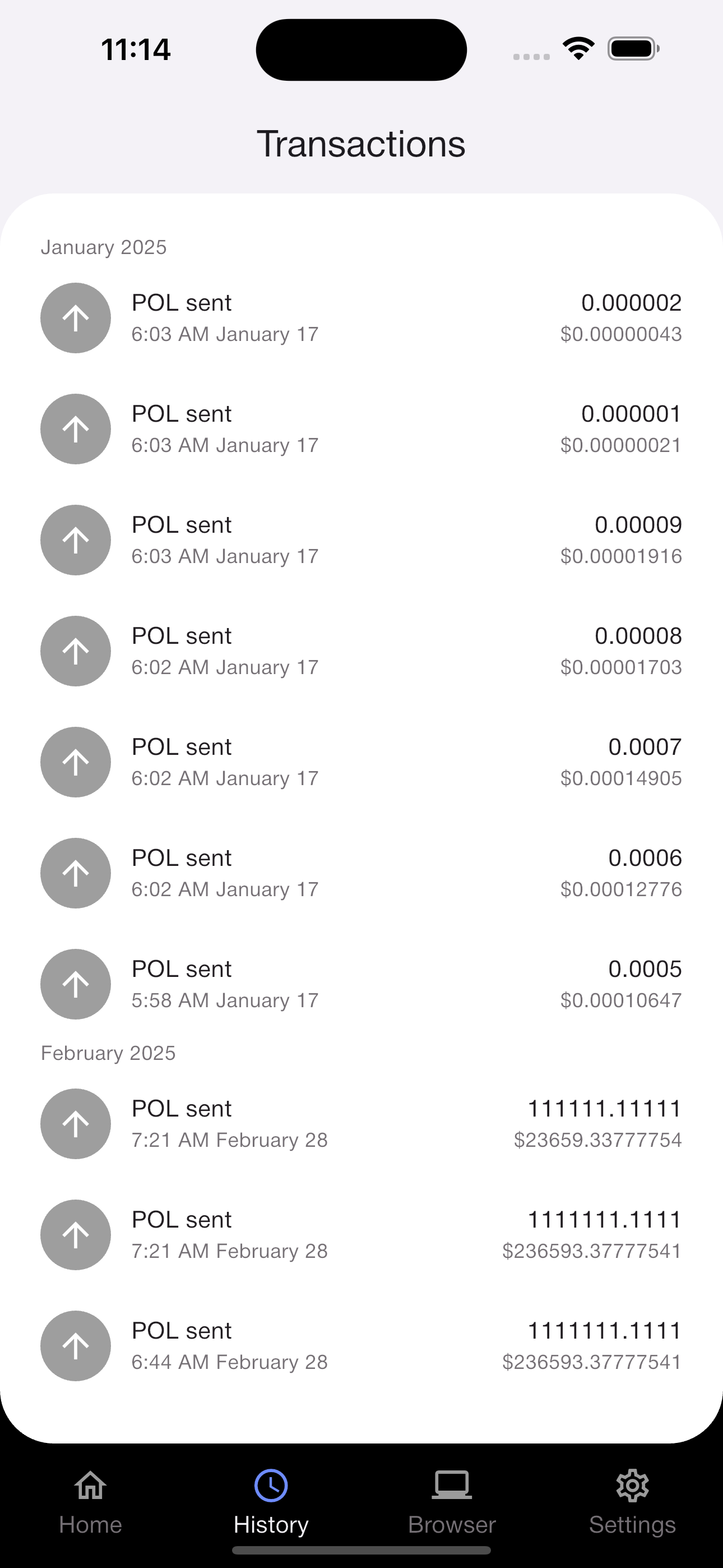
Task: Open the 0.0007 POL sent transaction
Action: click(x=361, y=762)
